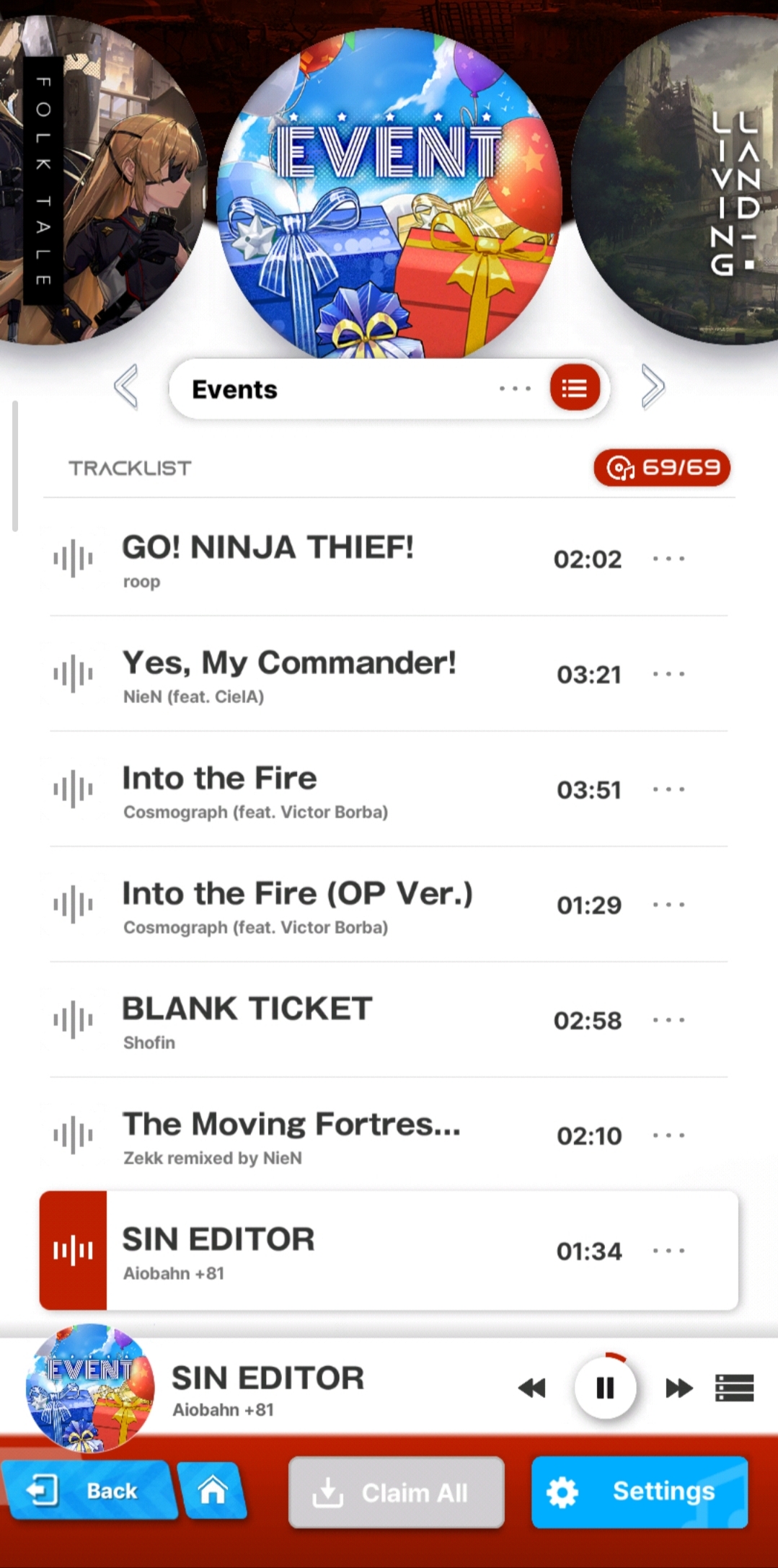The width and height of the screenshot is (778, 1568).
Task: Open the red album list button
Action: point(575,389)
